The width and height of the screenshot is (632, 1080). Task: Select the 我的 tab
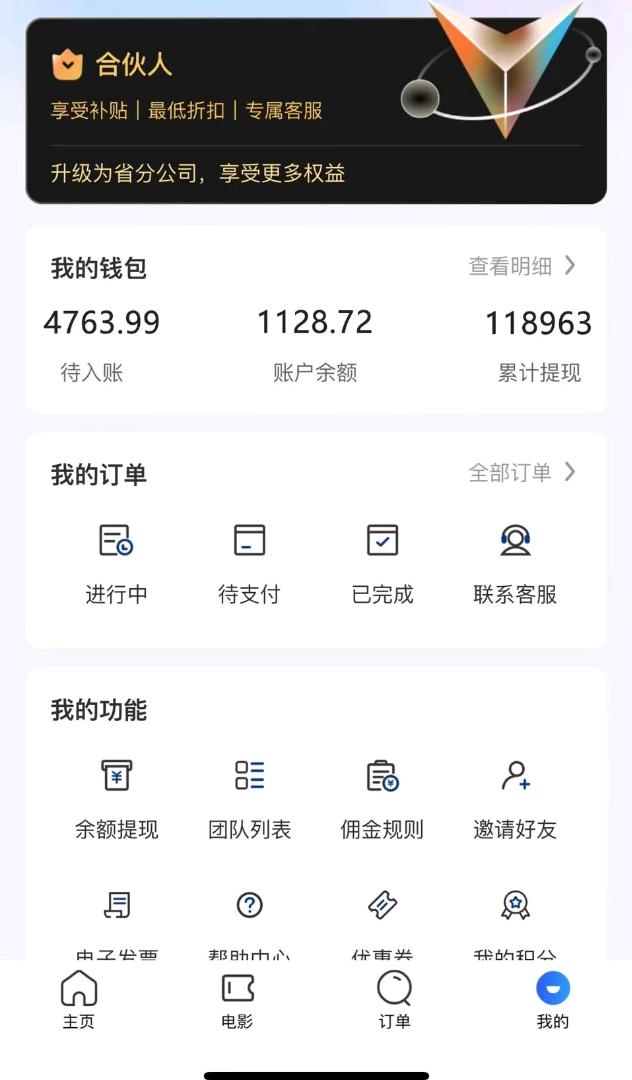click(x=553, y=999)
